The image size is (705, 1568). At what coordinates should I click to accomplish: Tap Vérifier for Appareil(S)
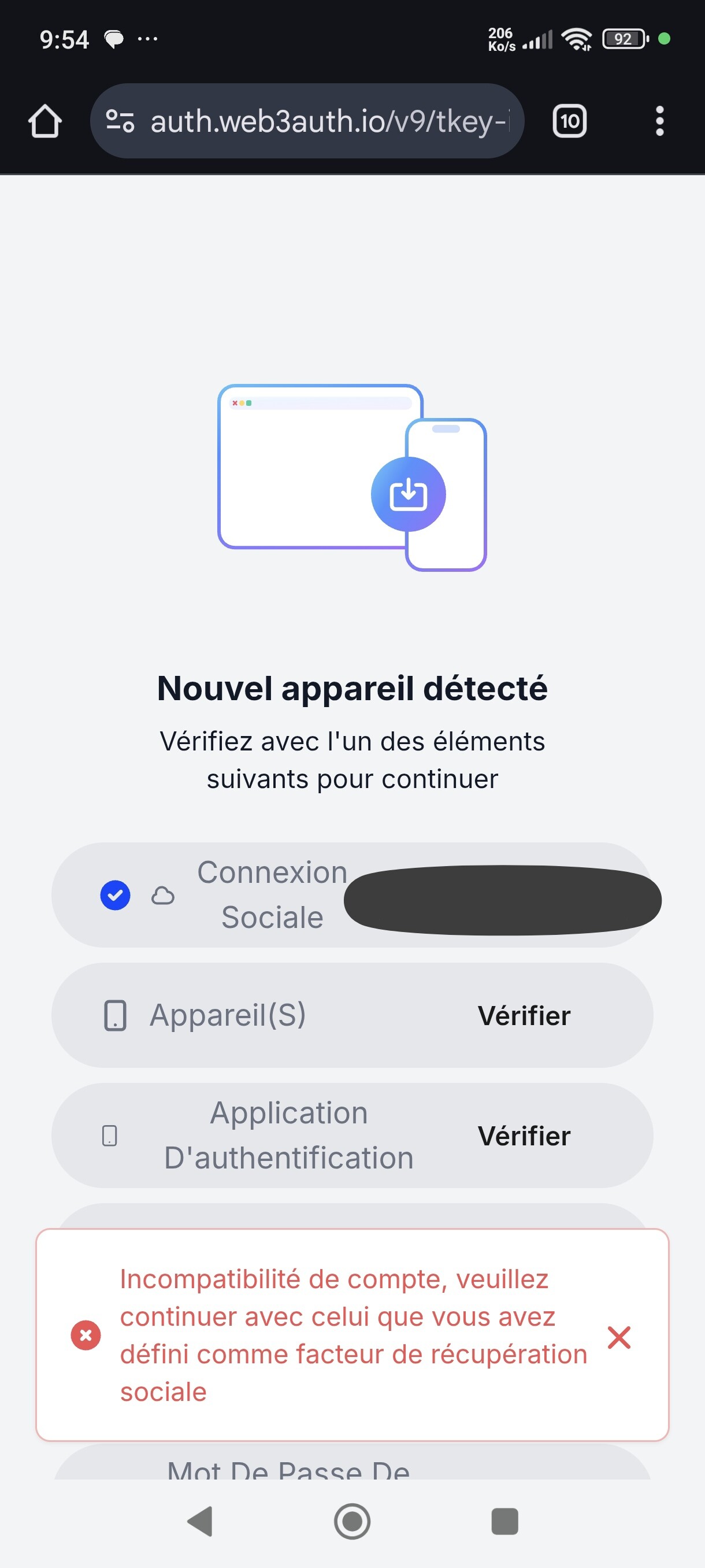tap(524, 1015)
